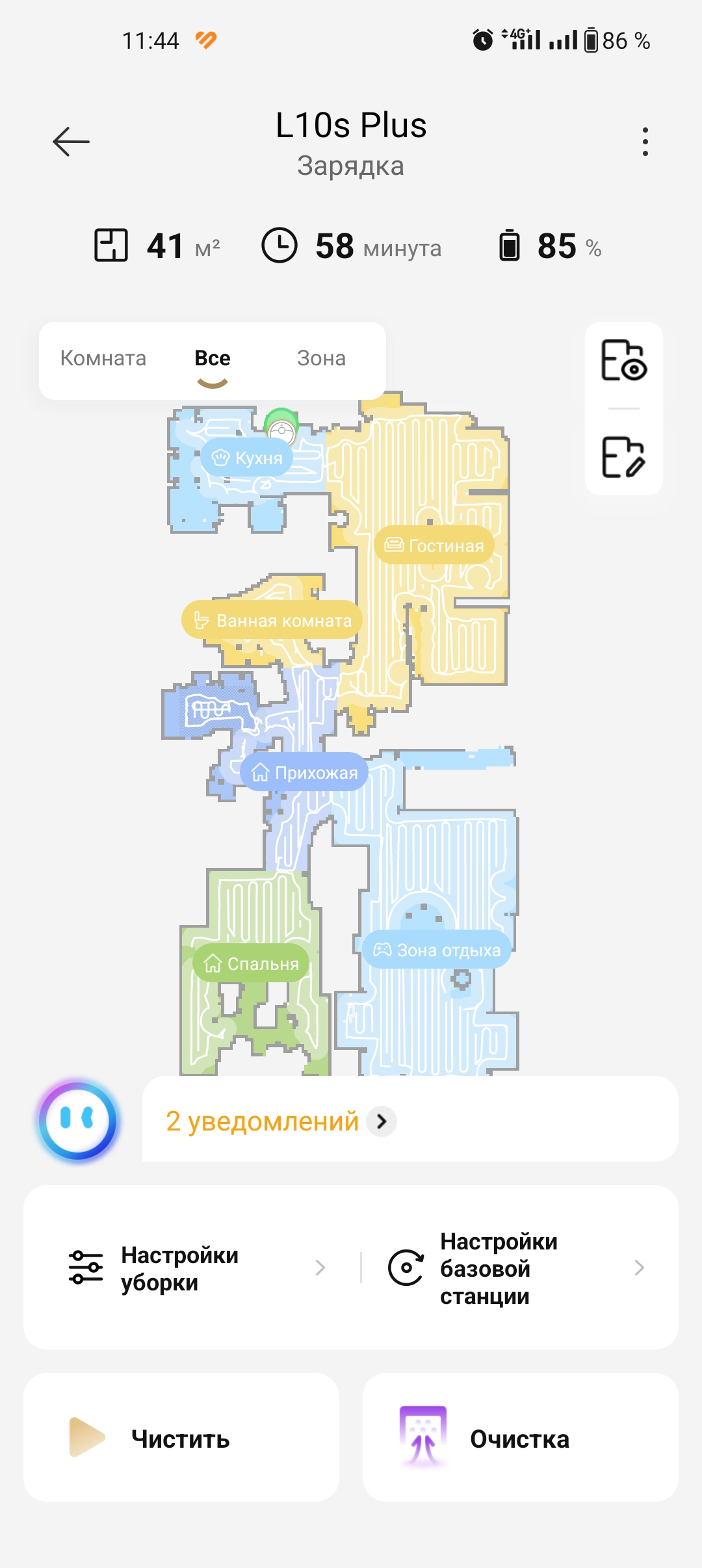Select the Зона отдыха room label

point(437,950)
